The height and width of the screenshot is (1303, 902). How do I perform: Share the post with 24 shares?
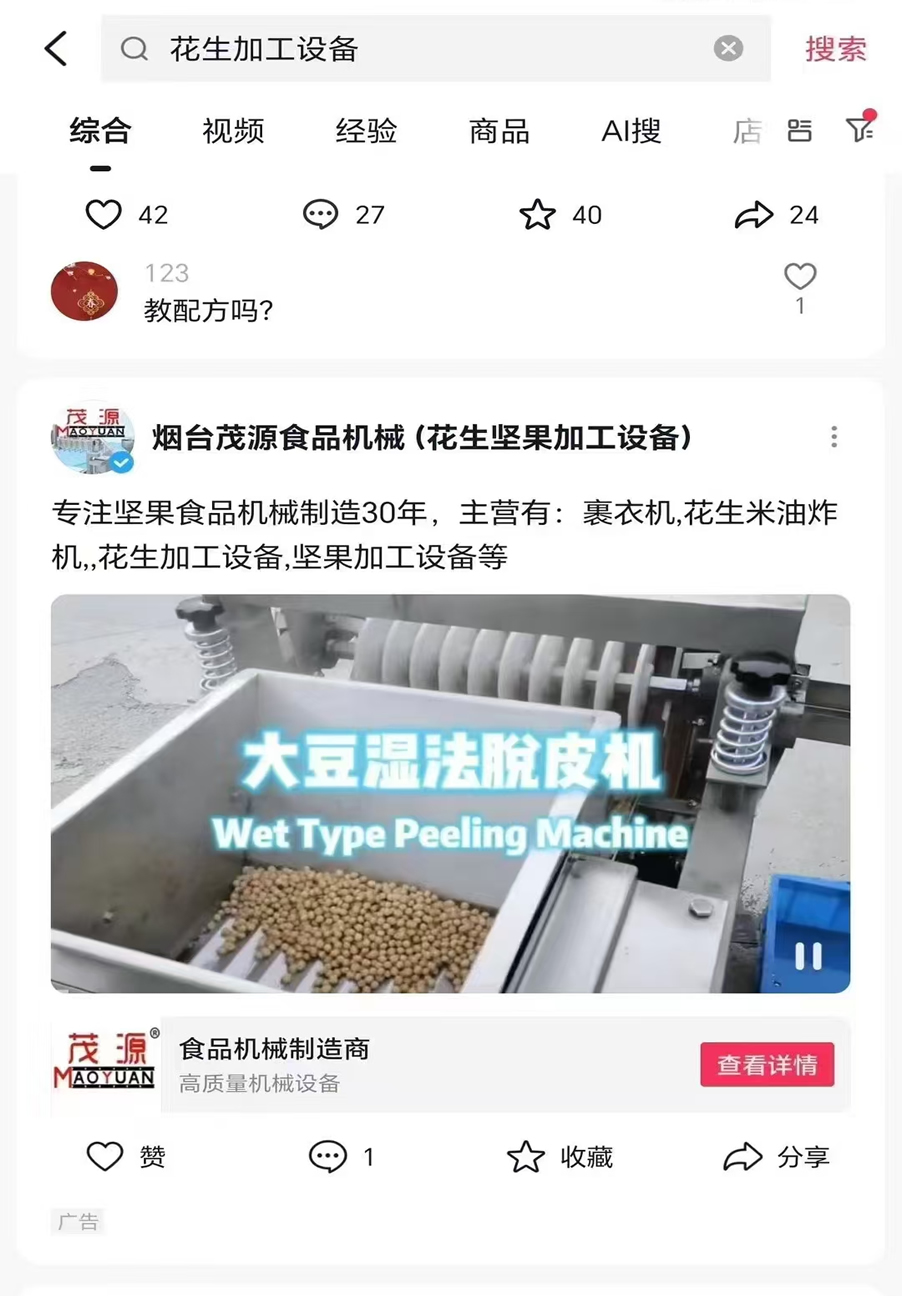click(754, 215)
